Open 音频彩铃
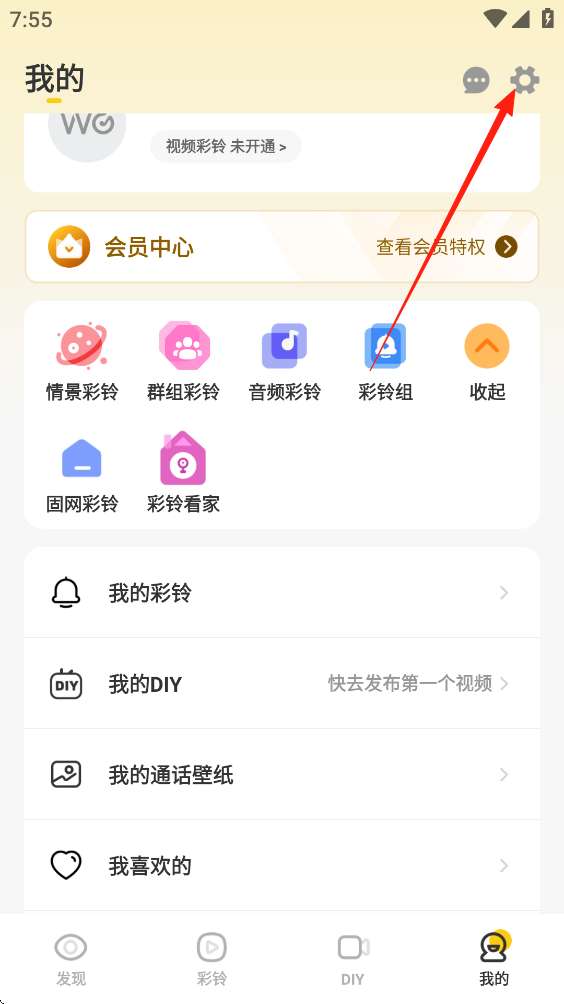 tap(284, 362)
